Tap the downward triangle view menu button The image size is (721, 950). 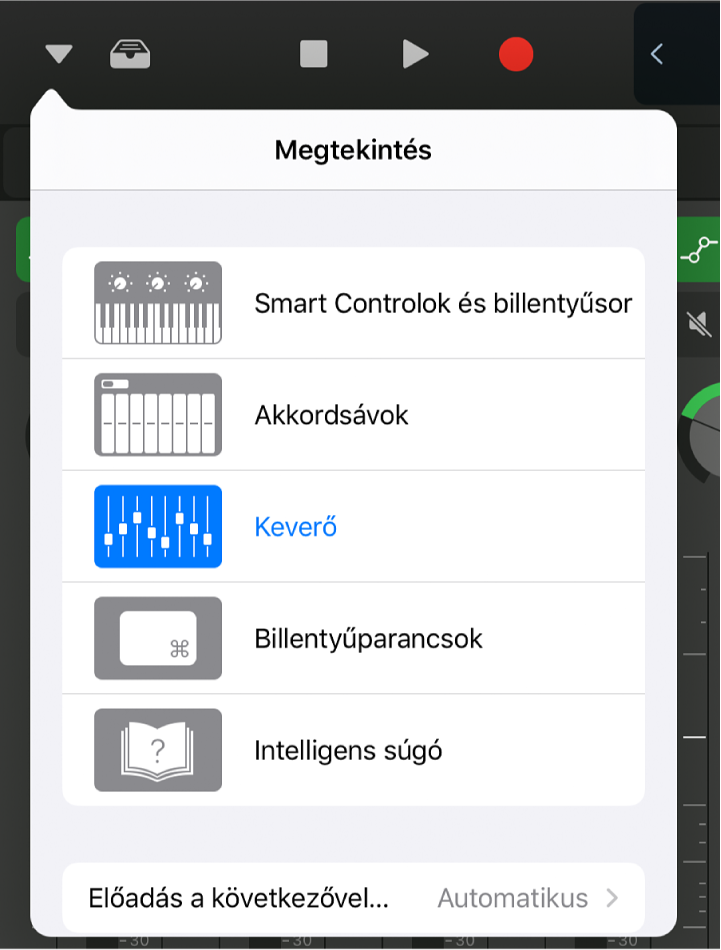[x=59, y=54]
